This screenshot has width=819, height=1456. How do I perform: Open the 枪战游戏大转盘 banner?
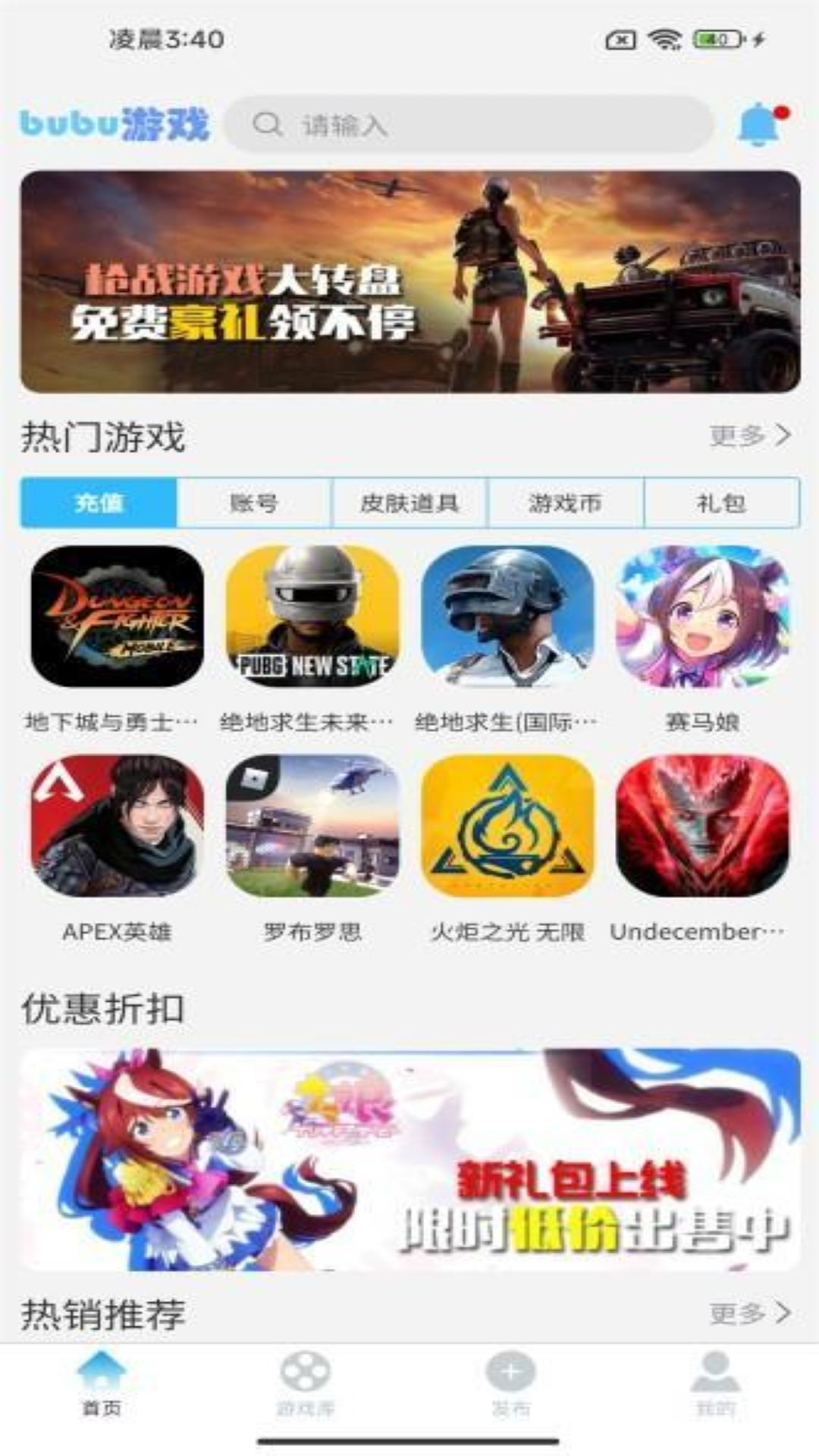pyautogui.click(x=409, y=281)
